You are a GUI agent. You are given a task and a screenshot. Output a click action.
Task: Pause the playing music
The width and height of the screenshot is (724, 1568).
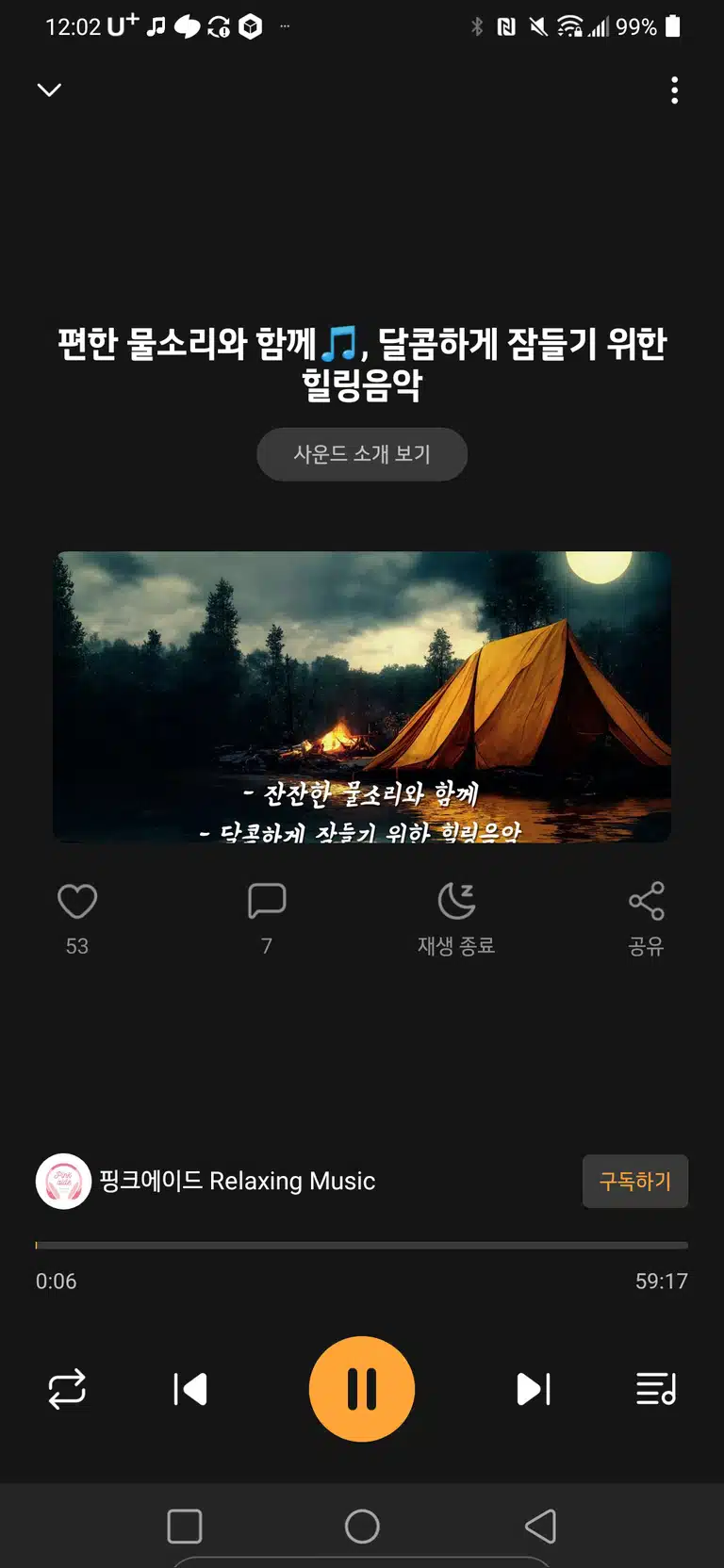coord(362,1389)
